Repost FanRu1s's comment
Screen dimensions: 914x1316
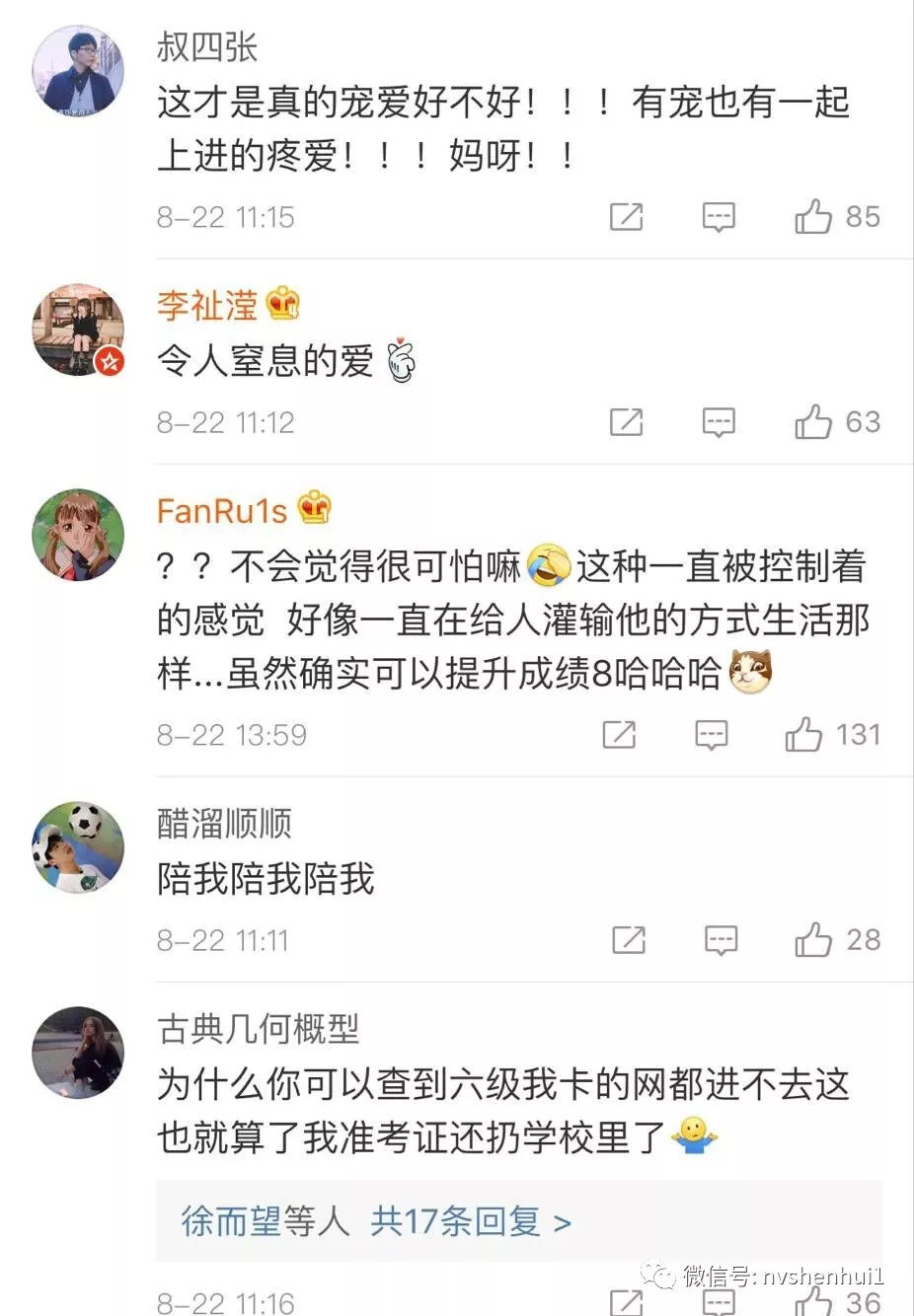coord(619,735)
